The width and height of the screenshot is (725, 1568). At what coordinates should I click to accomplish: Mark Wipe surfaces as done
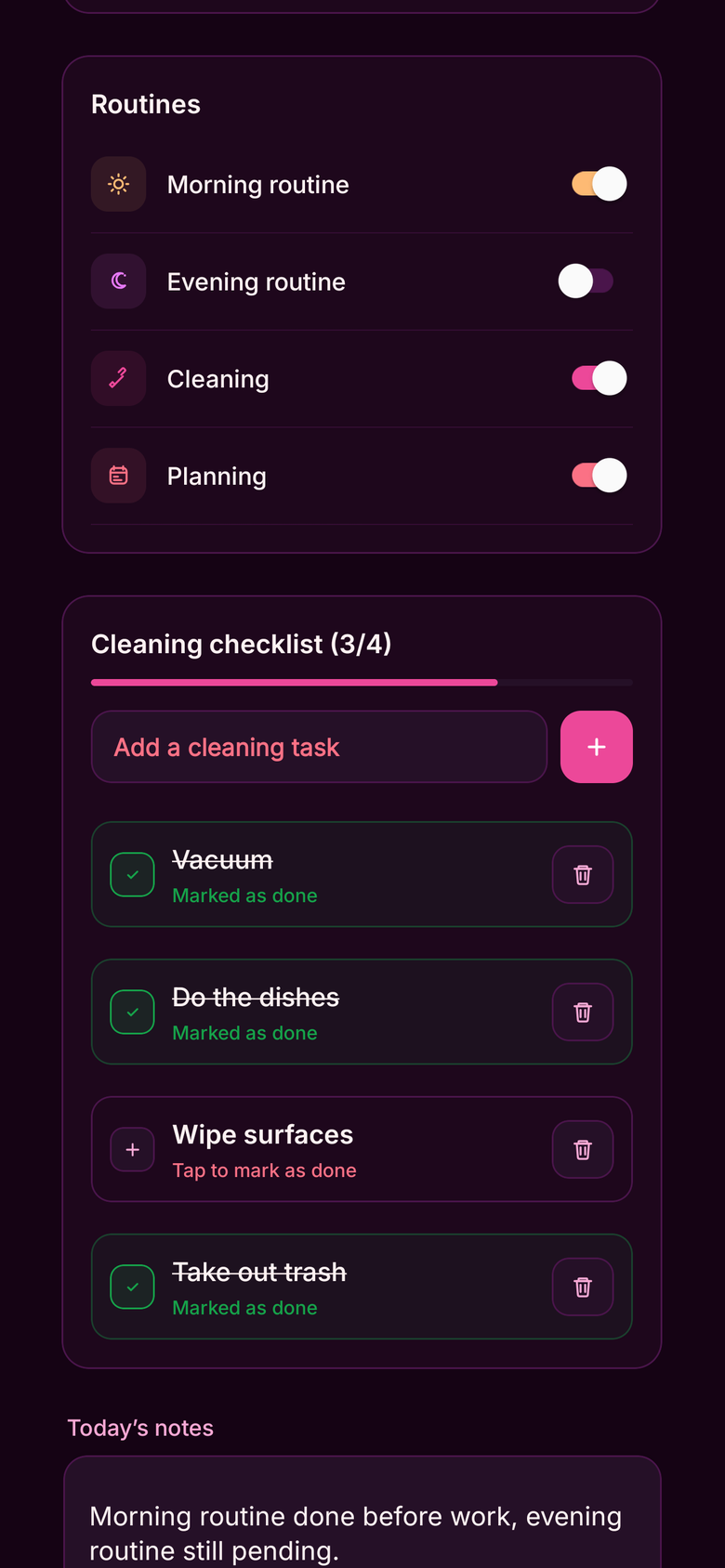pos(133,1150)
